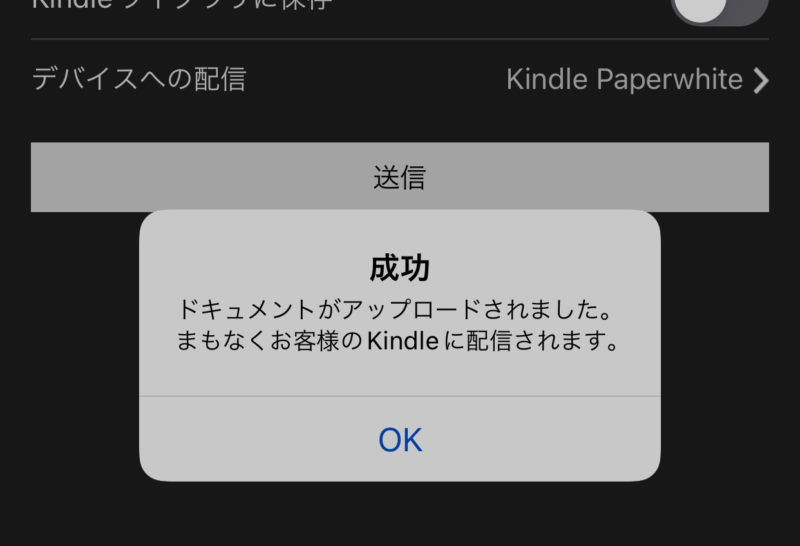800x546 pixels.
Task: Open デバイスへの配信 Kindle Paperwhite row
Action: [400, 79]
